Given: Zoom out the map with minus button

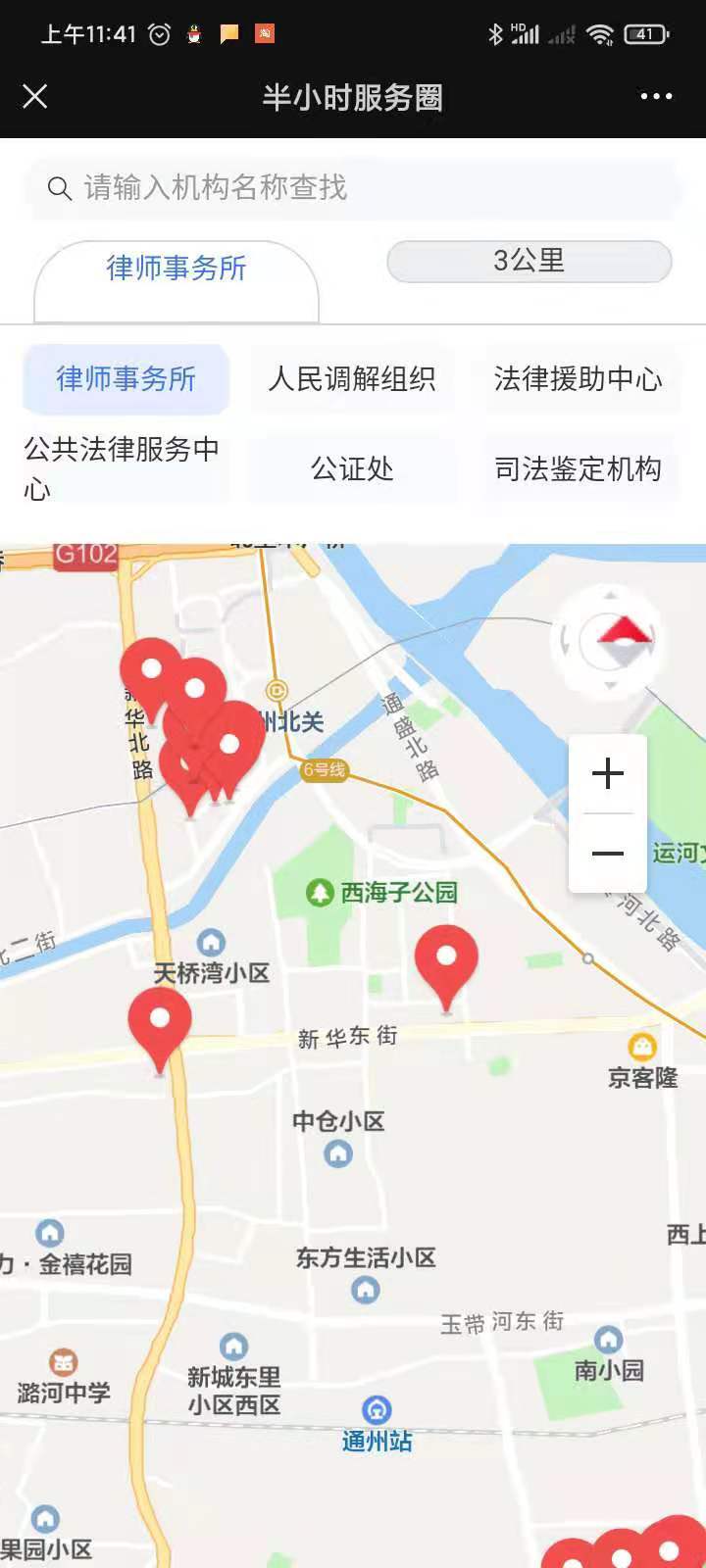Looking at the screenshot, I should tap(608, 854).
